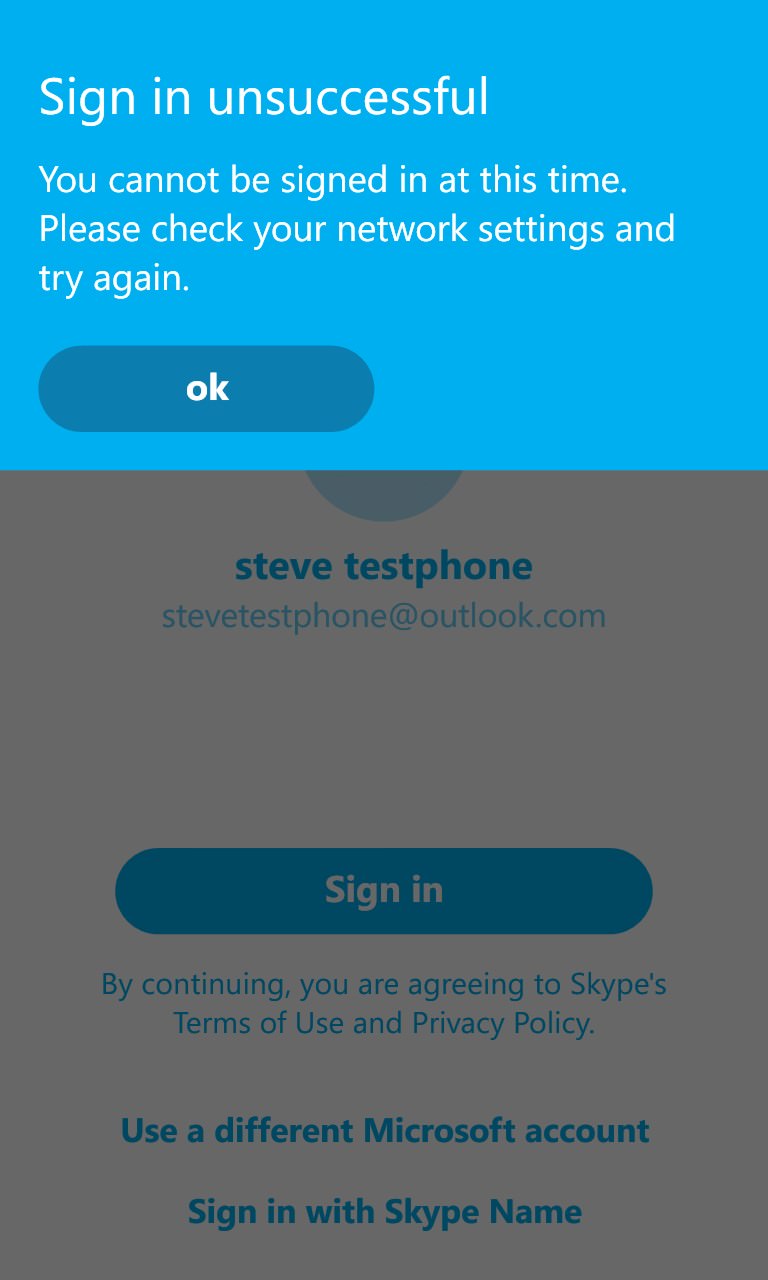The width and height of the screenshot is (768, 1280).
Task: Tap the Sign in button
Action: click(x=384, y=890)
